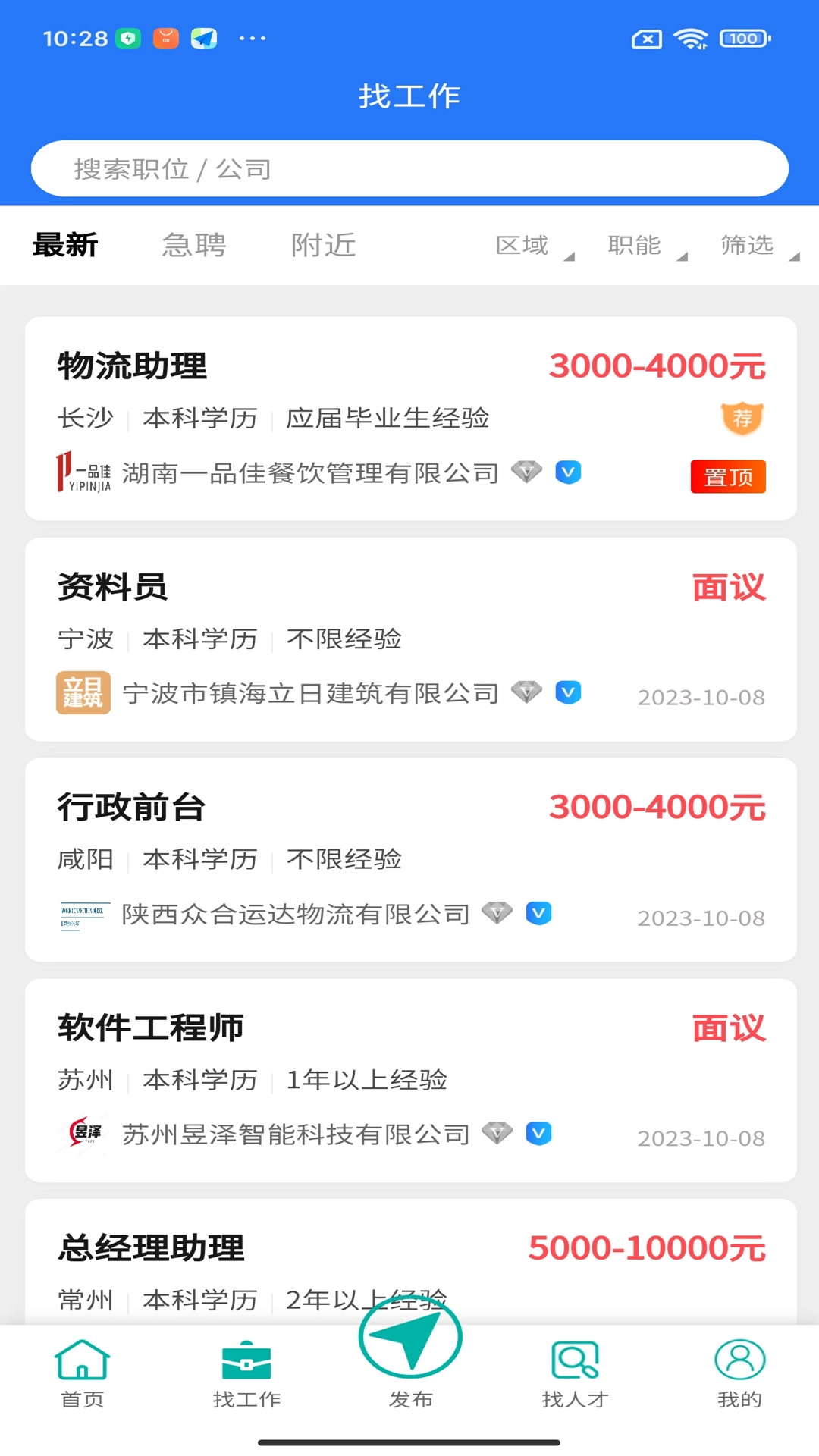Switch to the 急聘 tab

point(193,245)
